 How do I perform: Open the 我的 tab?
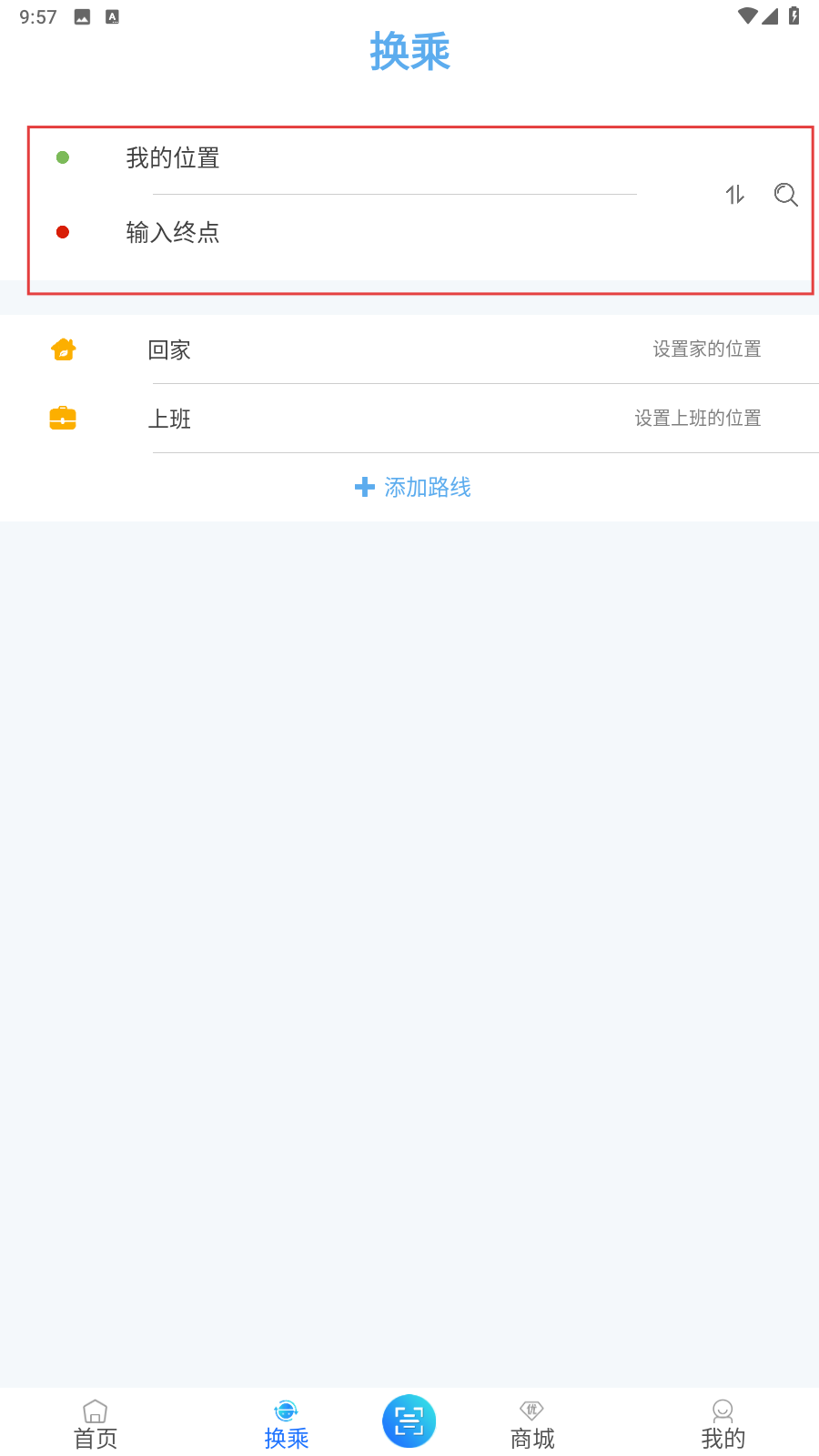pyautogui.click(x=723, y=1425)
